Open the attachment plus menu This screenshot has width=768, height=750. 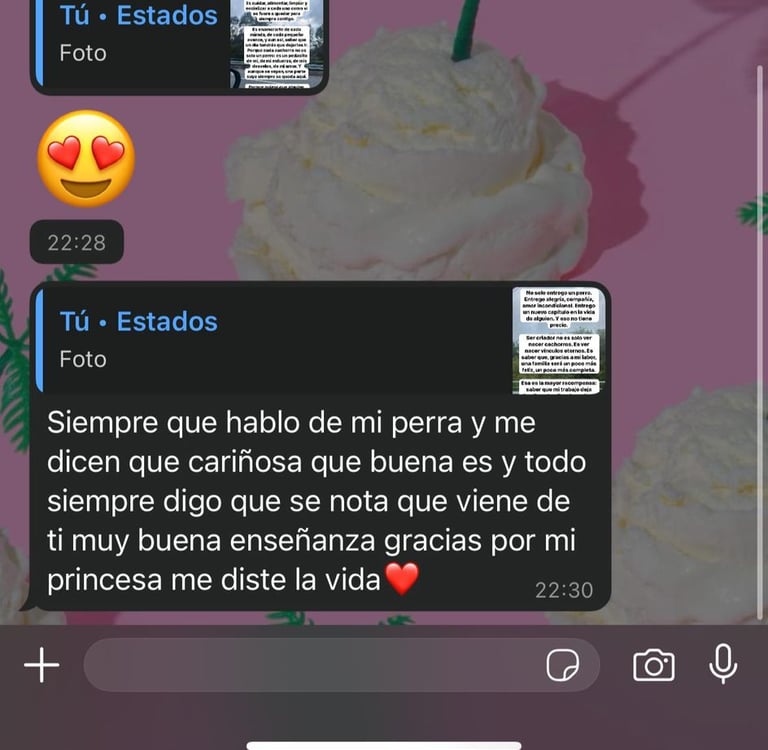(x=41, y=665)
